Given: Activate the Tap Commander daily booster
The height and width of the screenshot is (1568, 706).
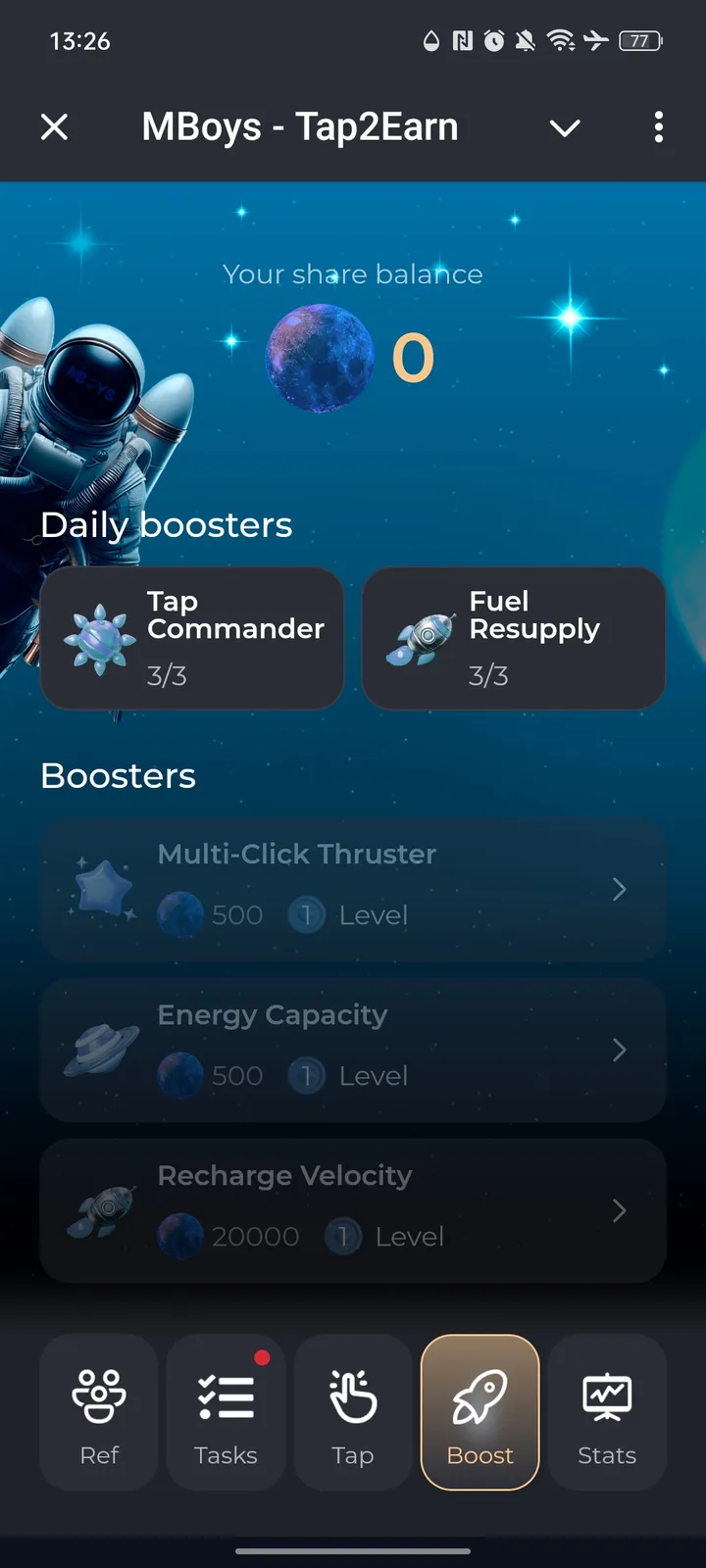Looking at the screenshot, I should 192,637.
